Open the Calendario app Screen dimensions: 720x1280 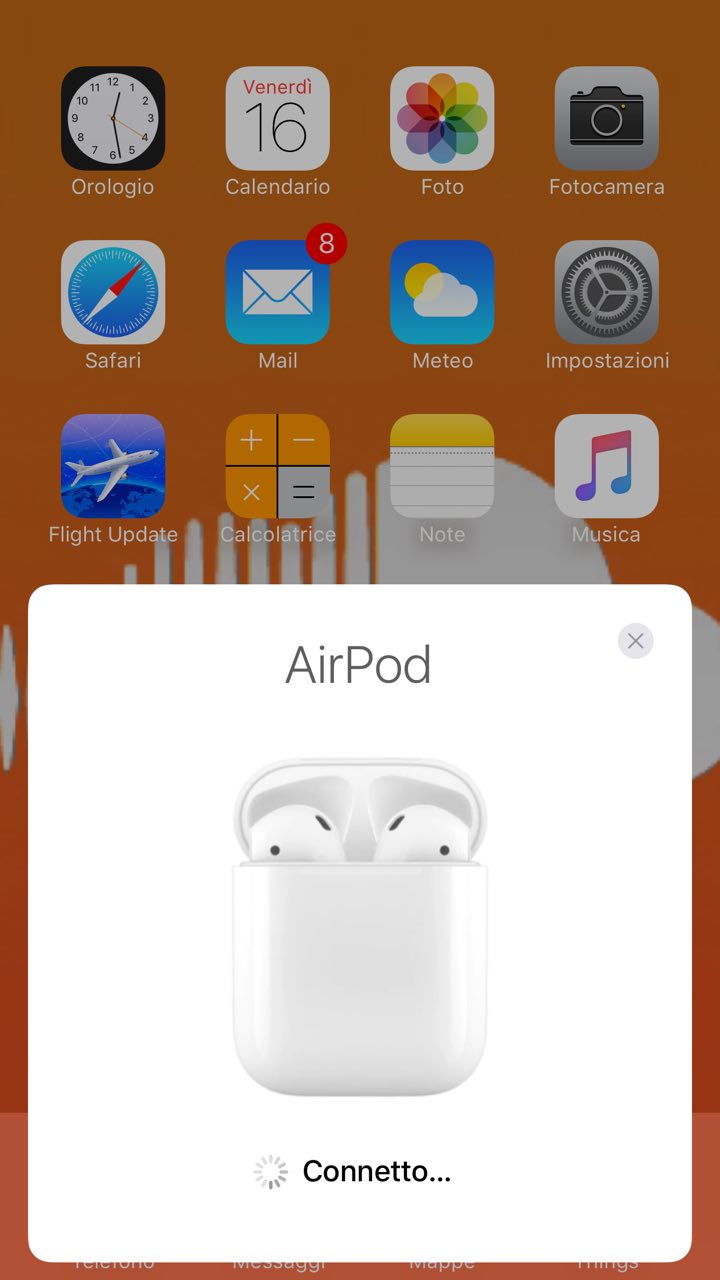pyautogui.click(x=277, y=119)
